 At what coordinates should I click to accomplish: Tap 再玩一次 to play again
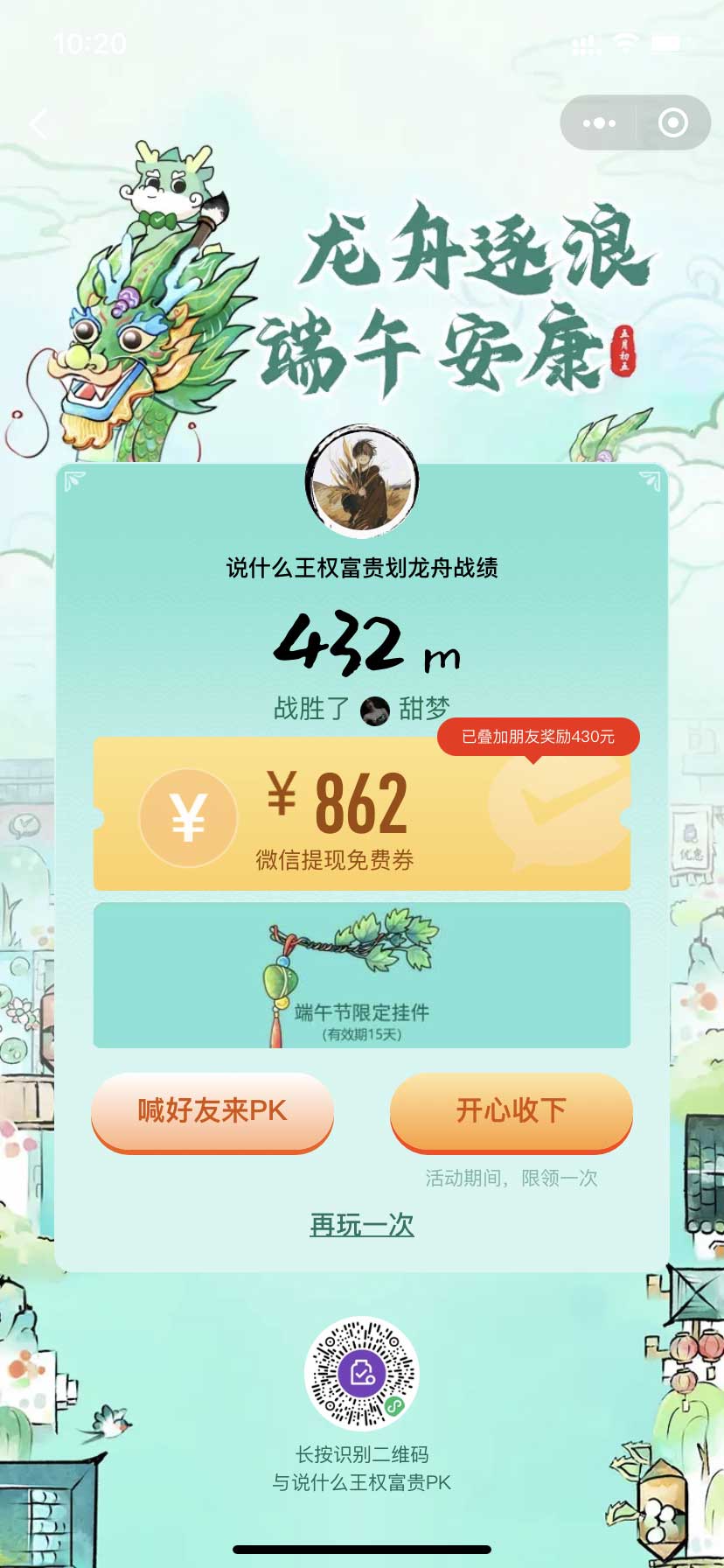pyautogui.click(x=362, y=1226)
